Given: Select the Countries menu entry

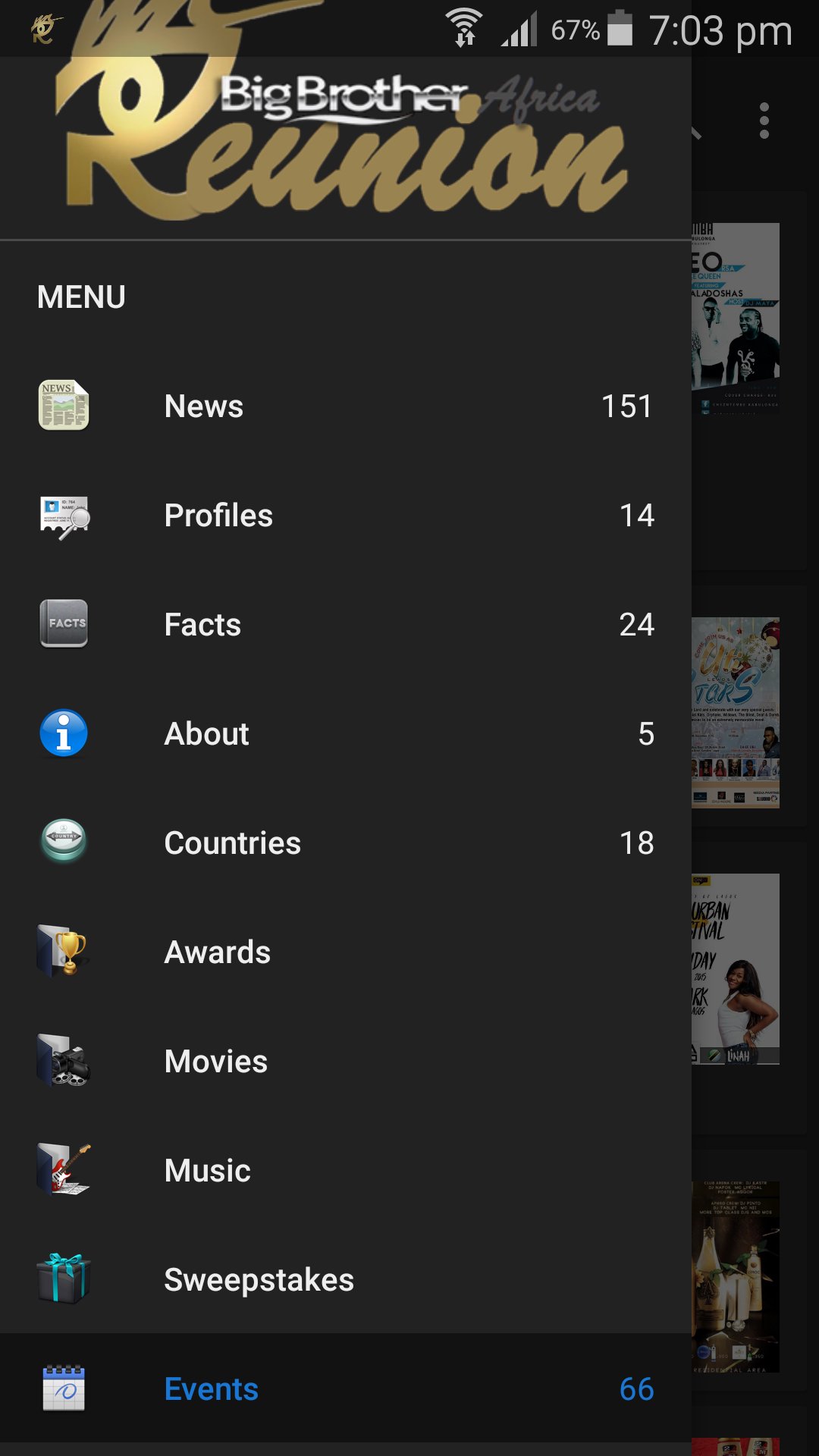Looking at the screenshot, I should coord(232,843).
